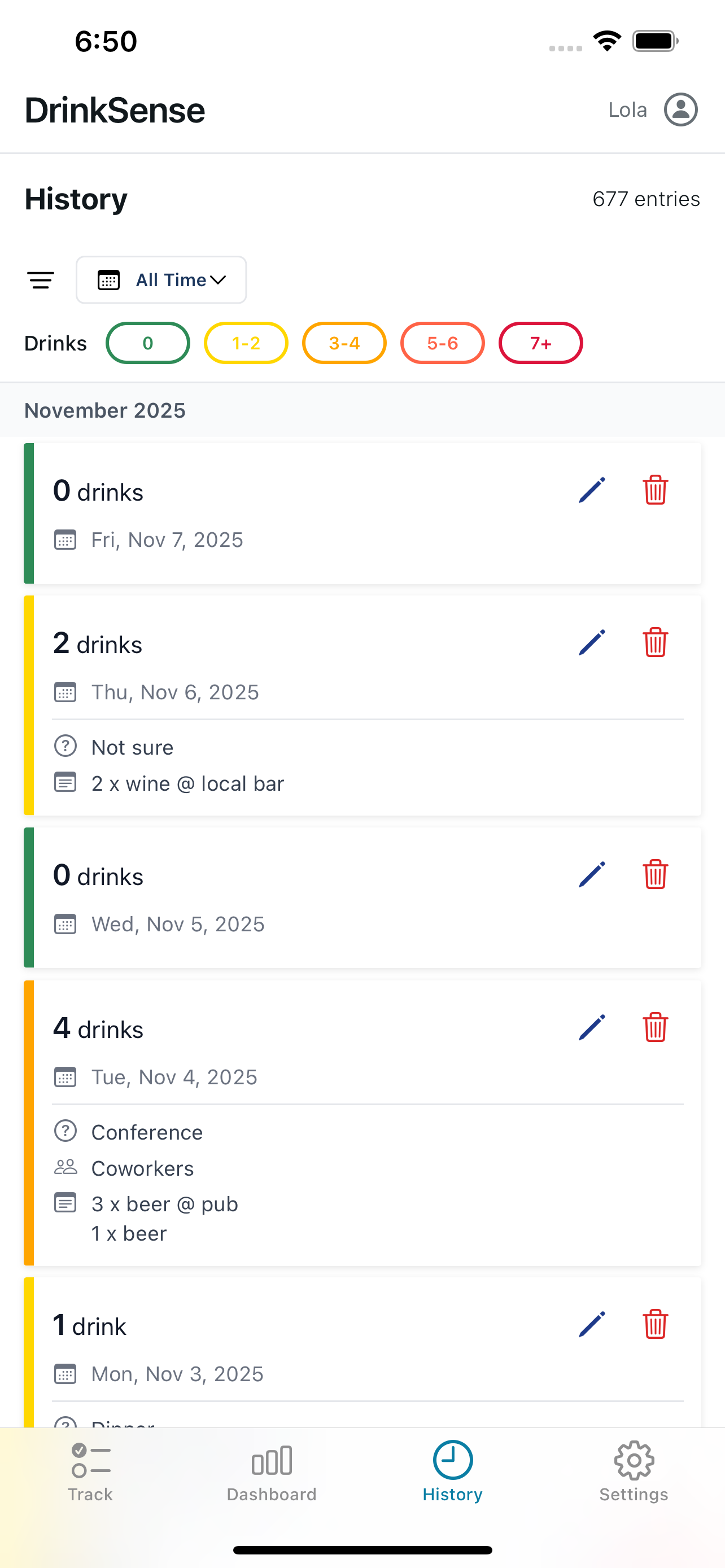Viewport: 725px width, 1568px height.
Task: Enable the 3-4 drinks filter
Action: [x=344, y=343]
